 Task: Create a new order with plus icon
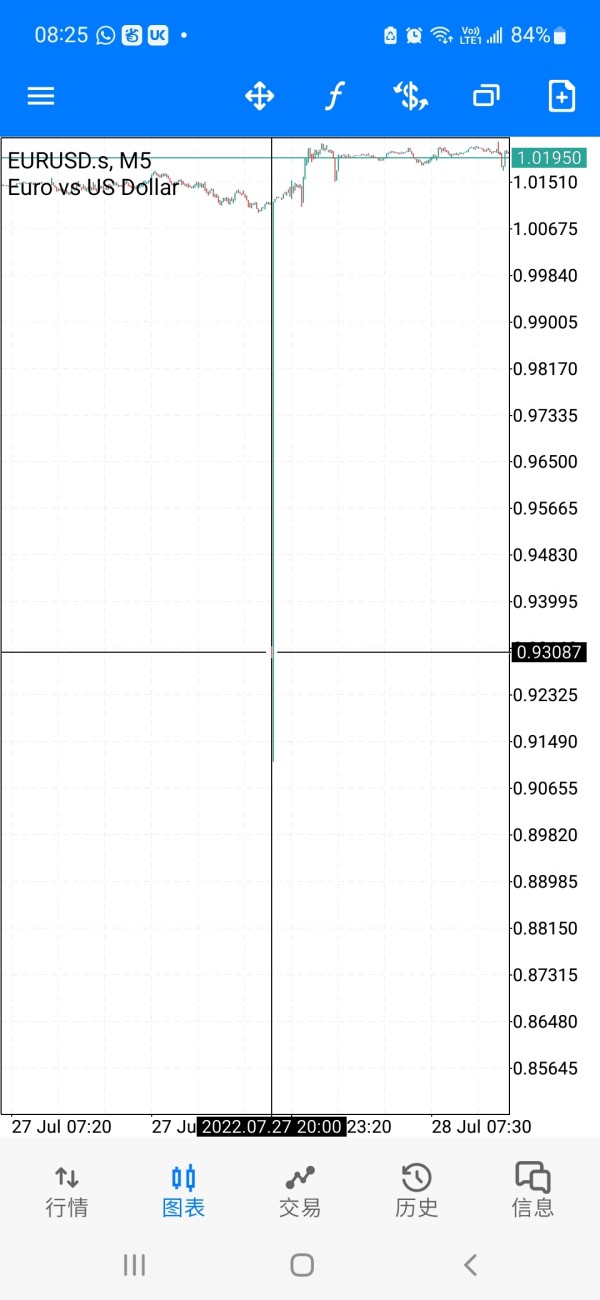[562, 97]
